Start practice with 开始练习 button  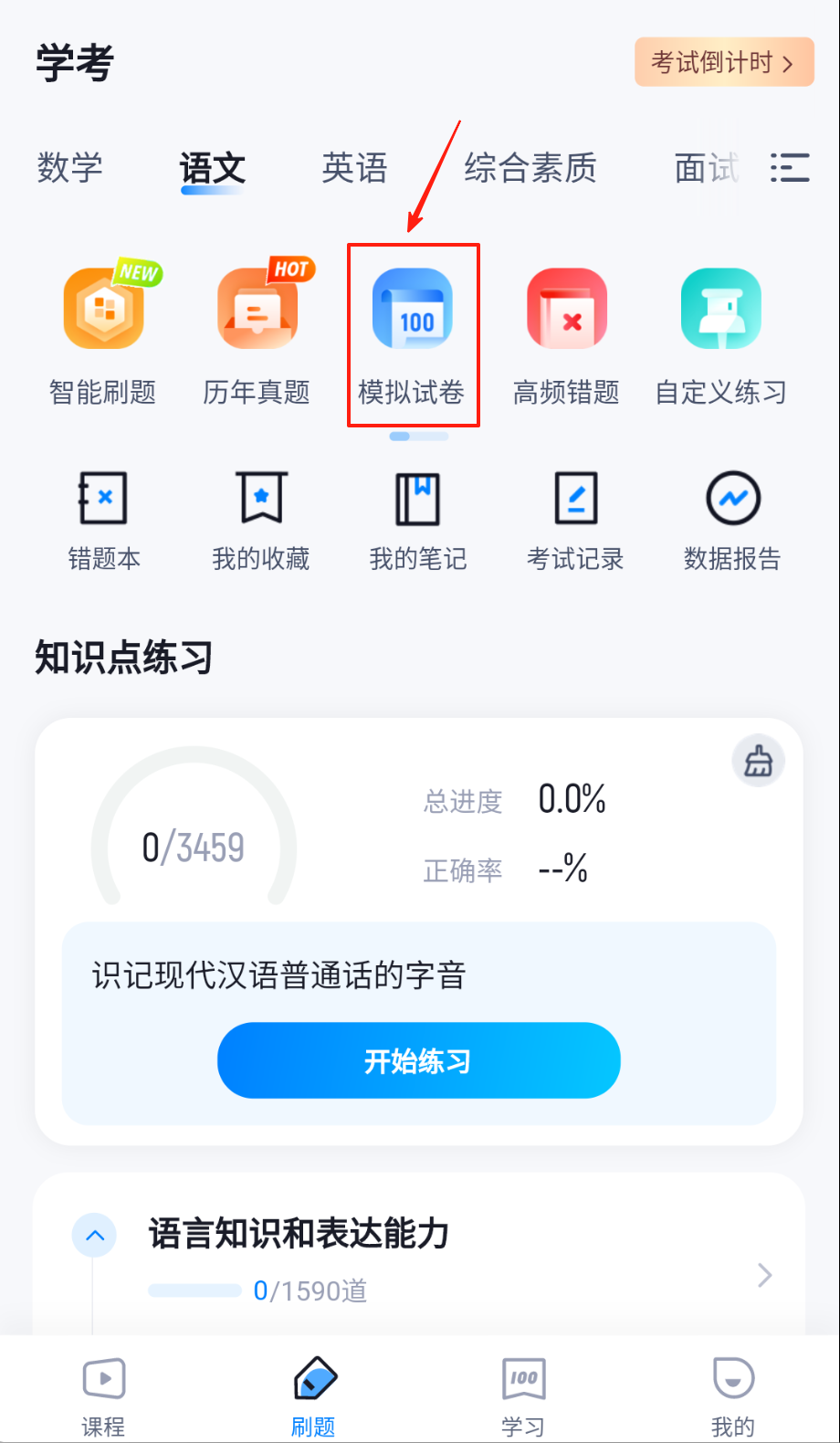point(418,1060)
